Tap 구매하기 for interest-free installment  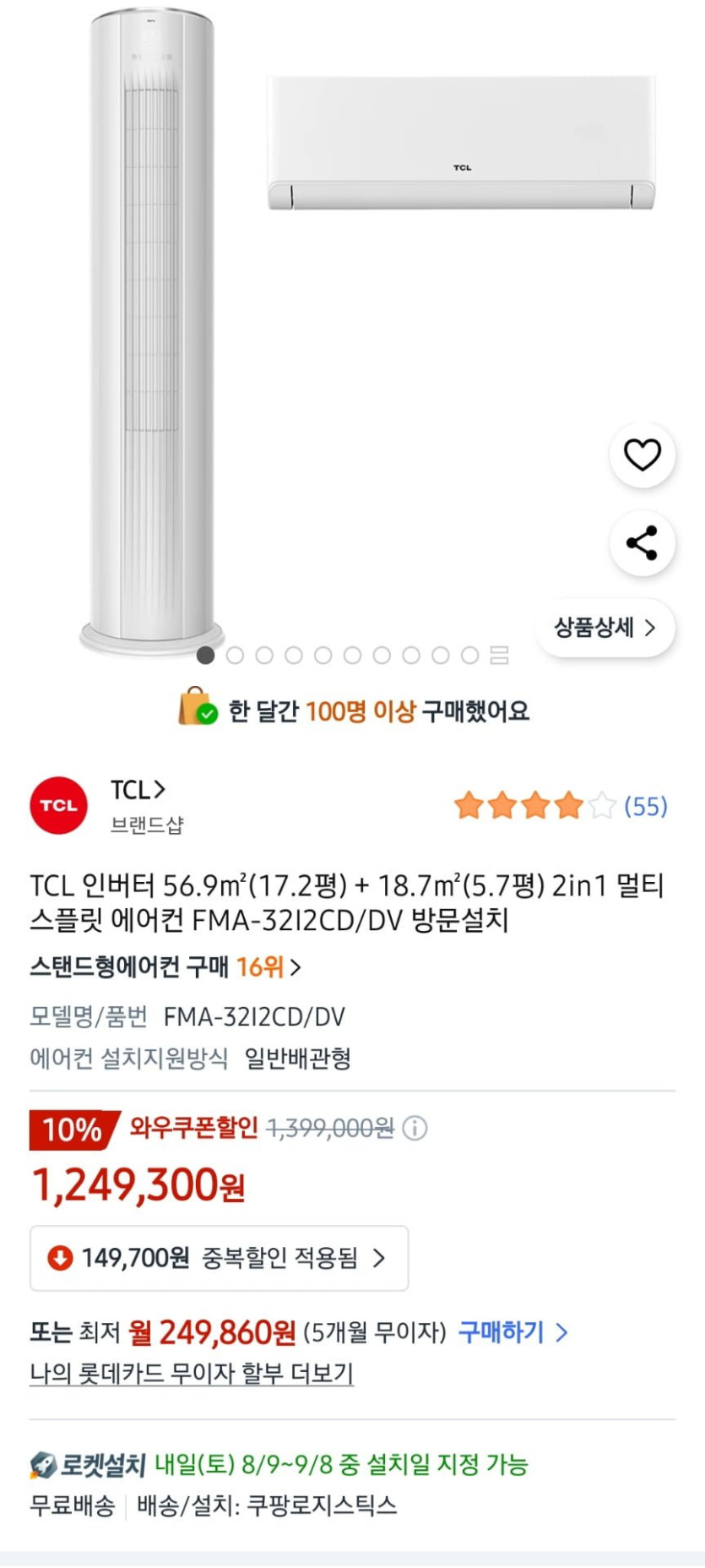(x=512, y=1332)
